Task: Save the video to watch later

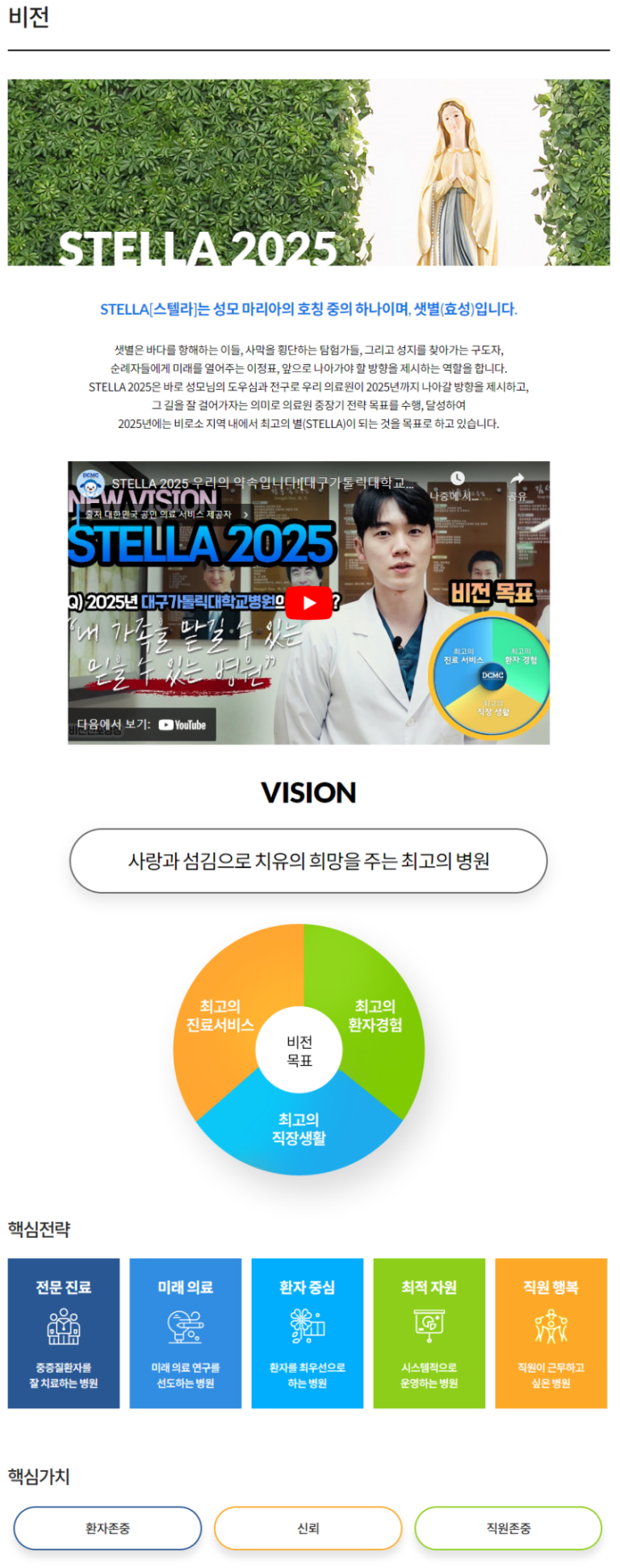Action: coord(457,483)
